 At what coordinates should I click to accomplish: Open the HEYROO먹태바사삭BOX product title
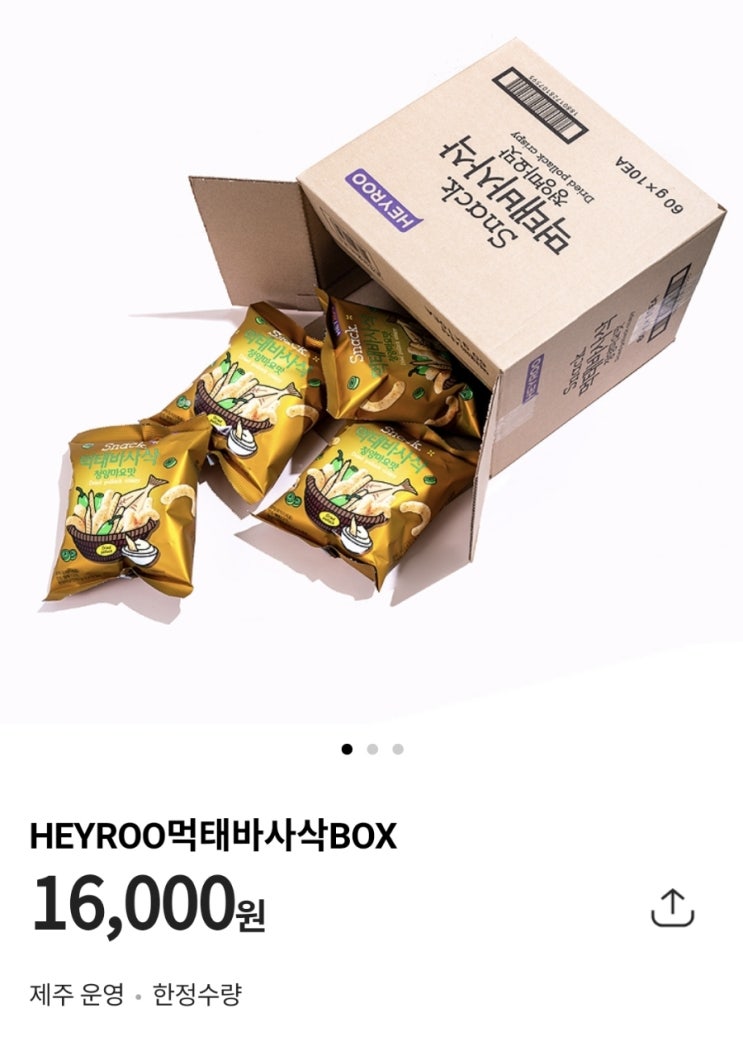tap(213, 831)
